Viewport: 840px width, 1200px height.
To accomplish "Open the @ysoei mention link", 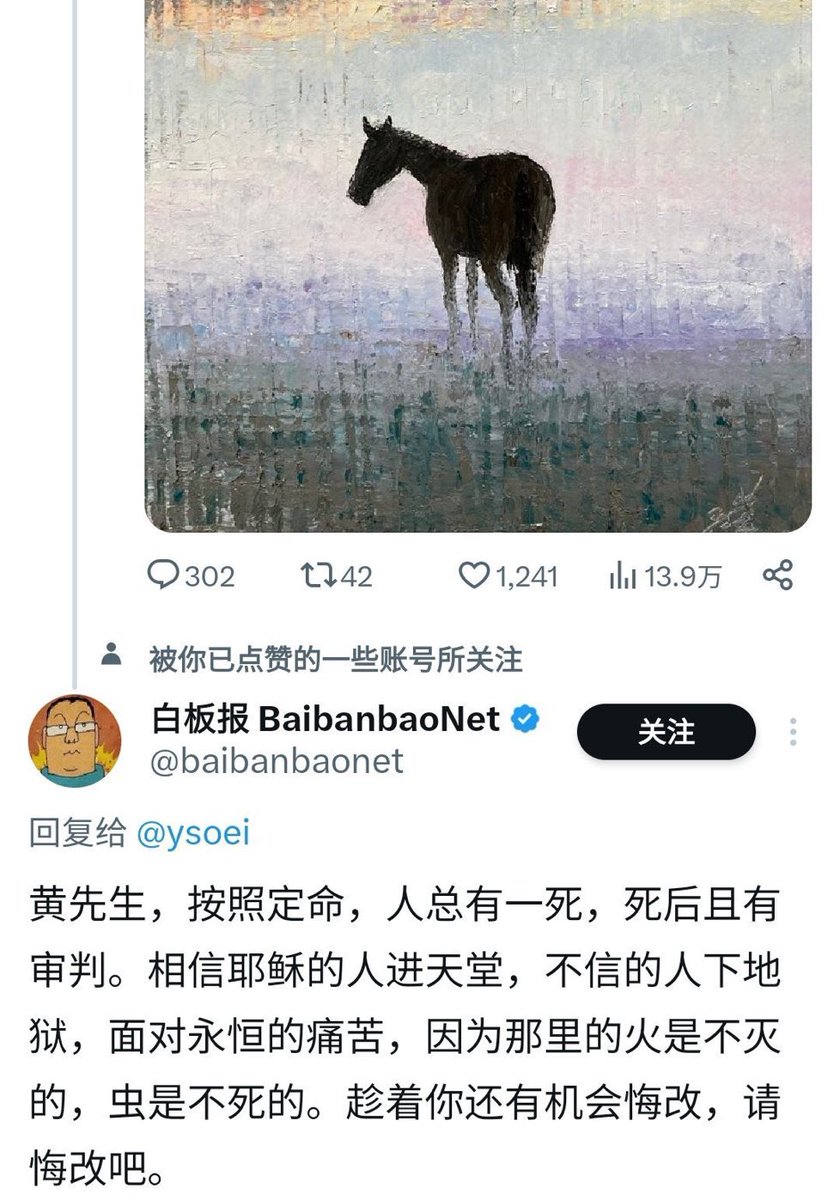I will tap(192, 834).
